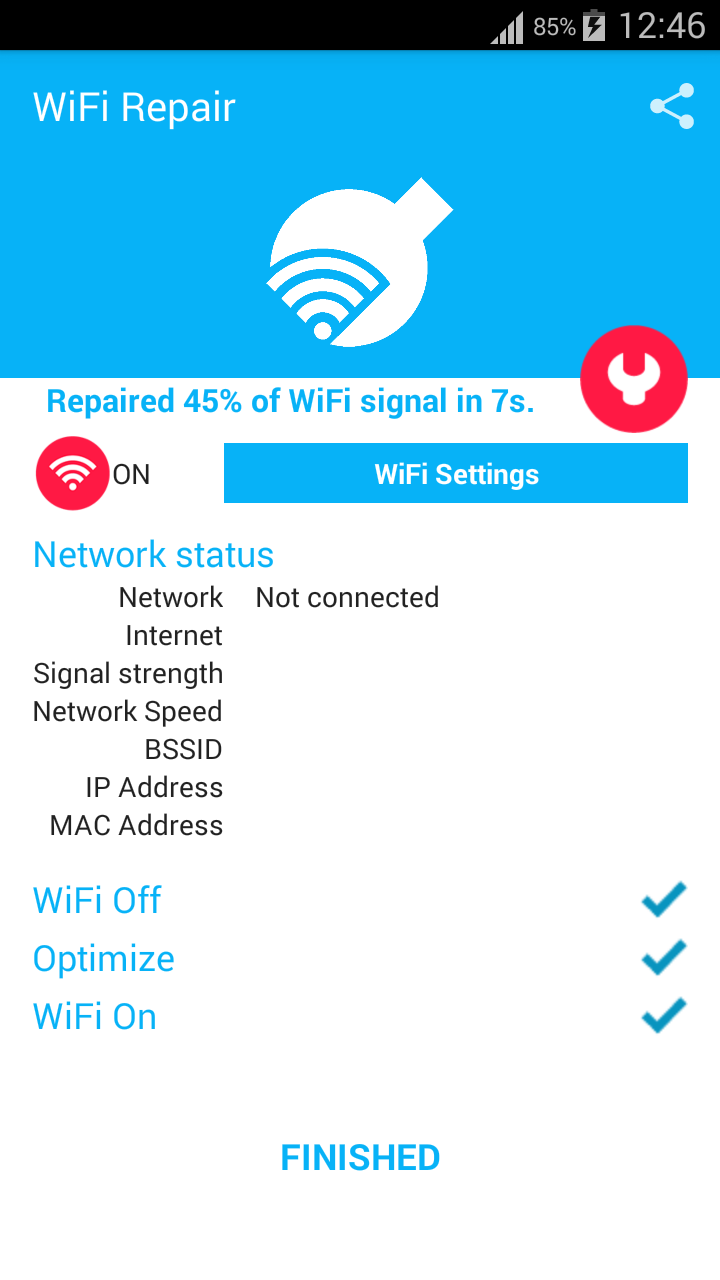Share the app via share icon

click(672, 107)
